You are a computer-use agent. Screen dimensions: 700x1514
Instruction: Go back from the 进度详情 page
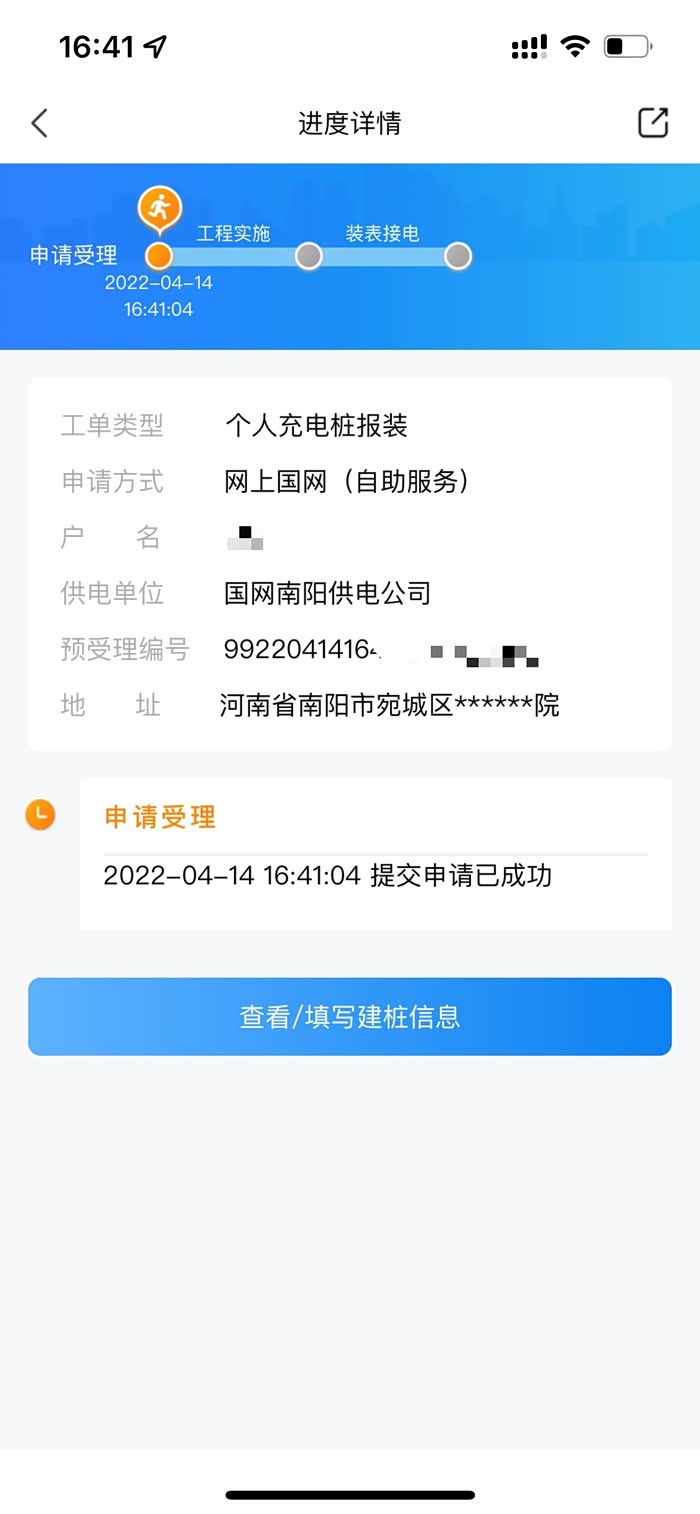pos(39,123)
